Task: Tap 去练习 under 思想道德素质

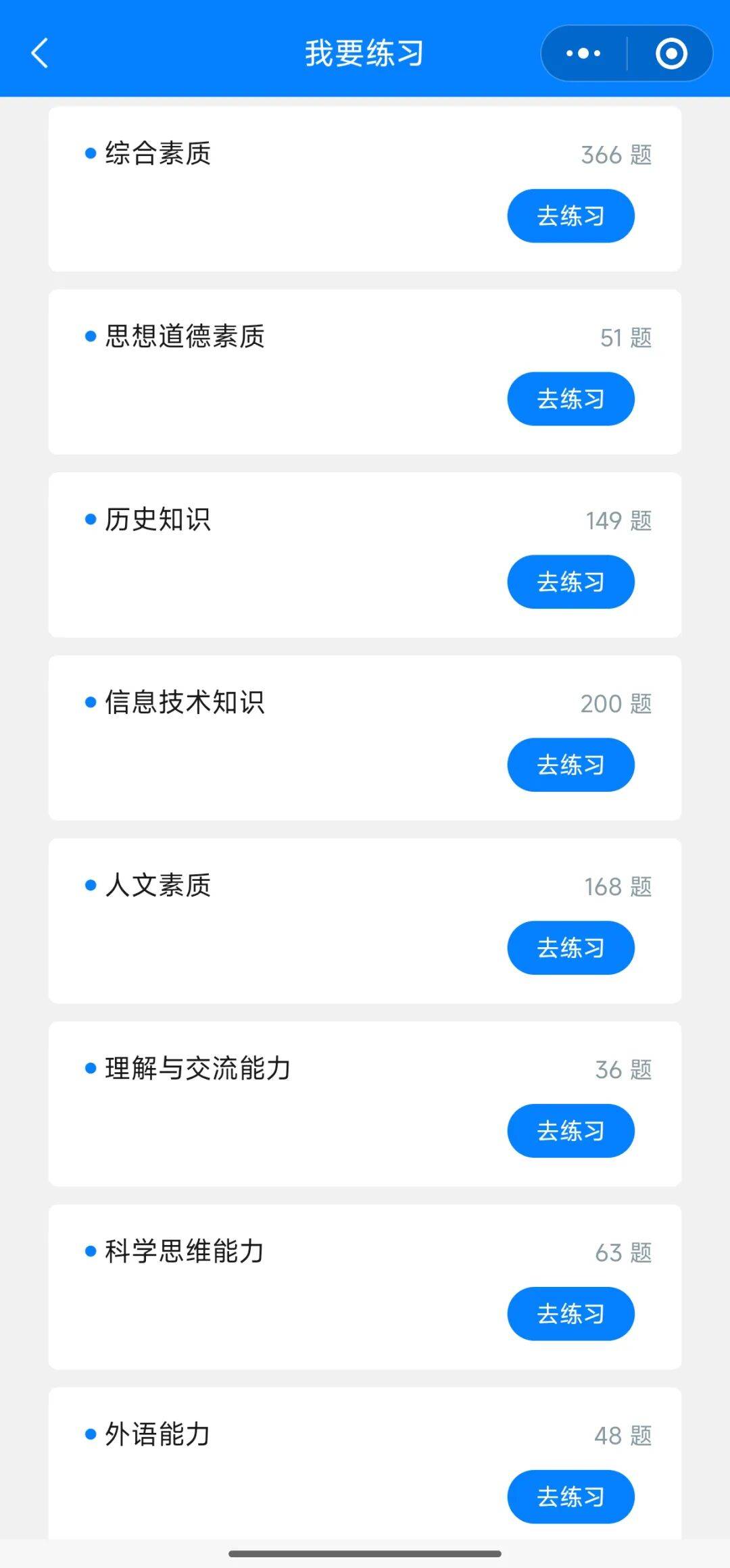Action: pos(570,399)
